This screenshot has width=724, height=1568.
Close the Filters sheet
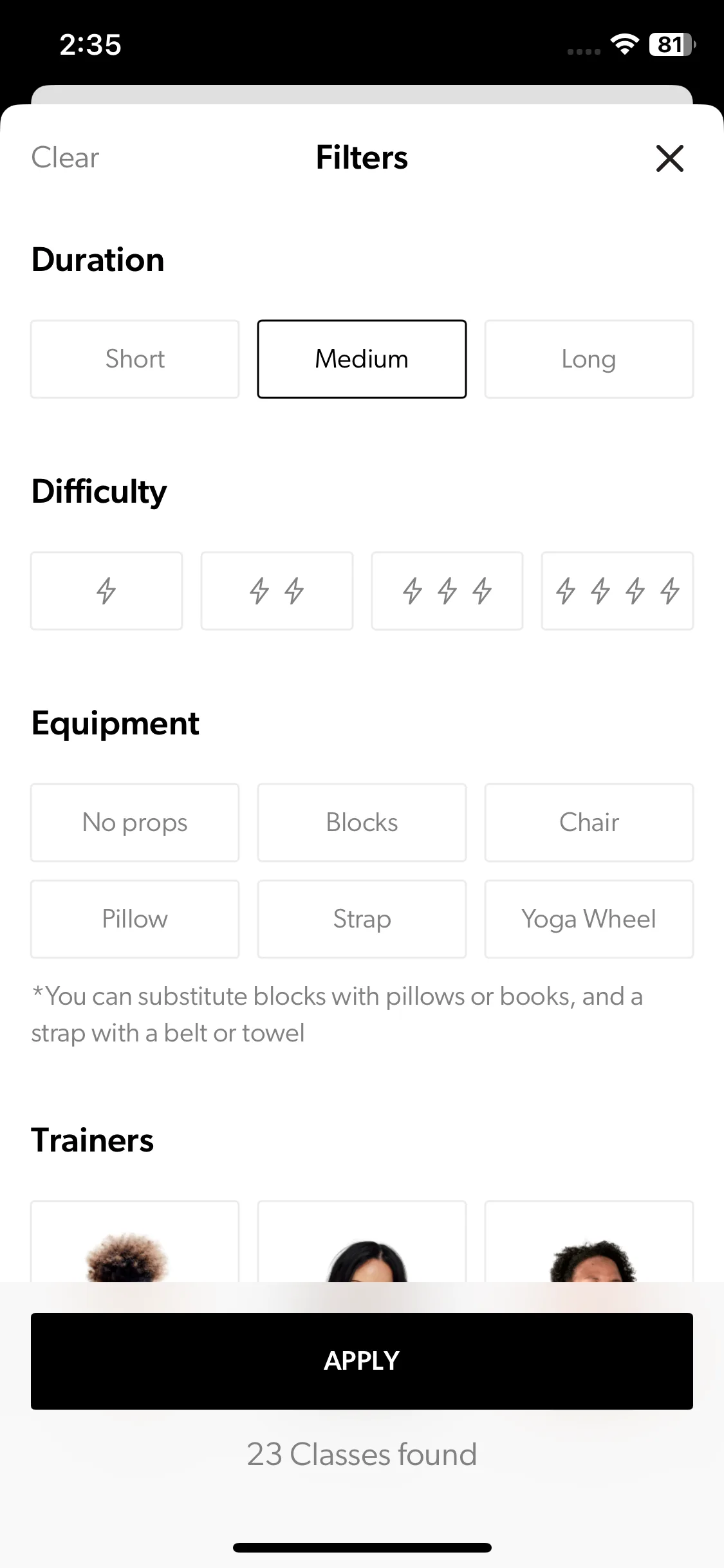point(669,158)
